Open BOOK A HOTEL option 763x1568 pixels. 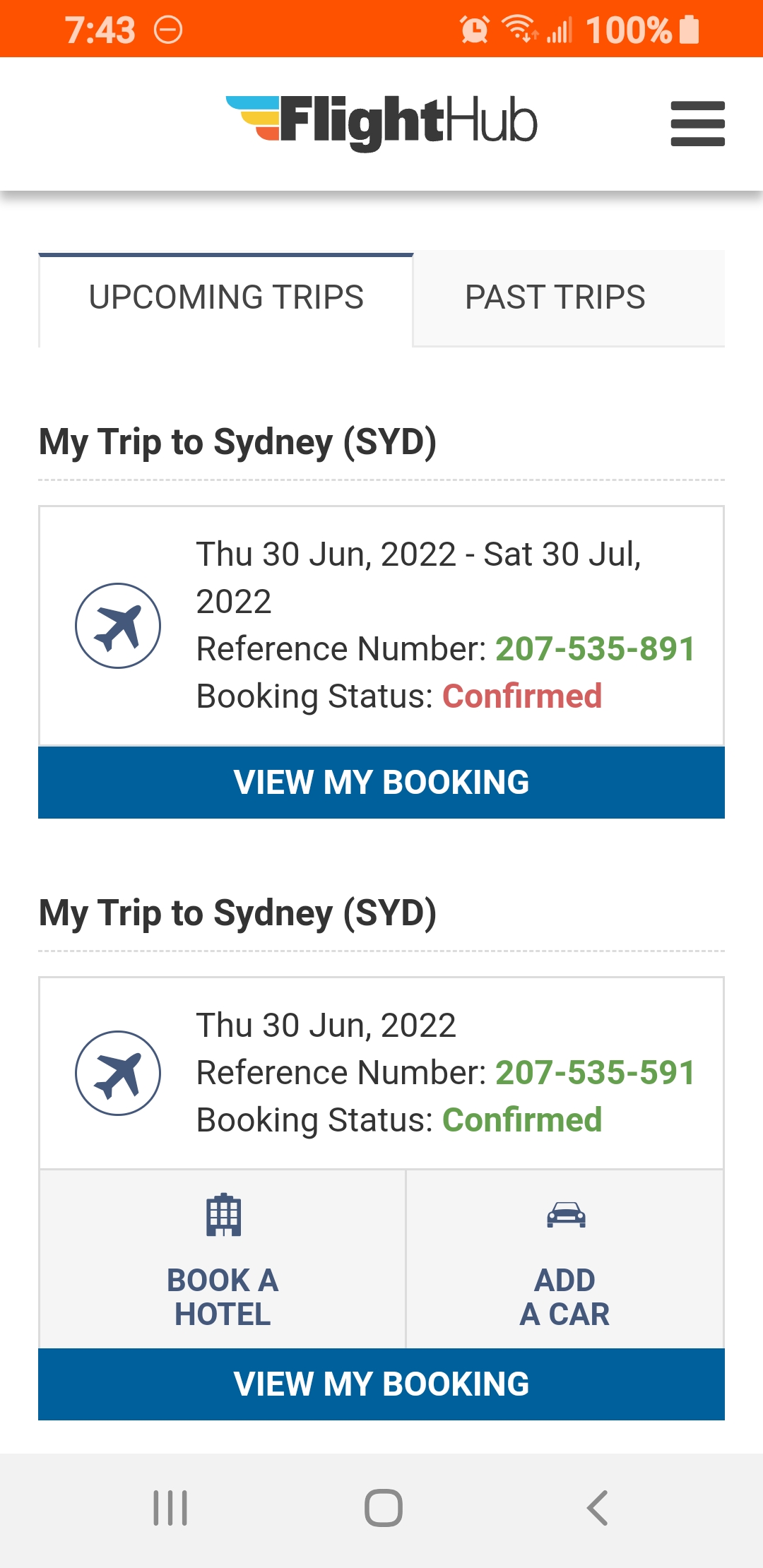(221, 1297)
